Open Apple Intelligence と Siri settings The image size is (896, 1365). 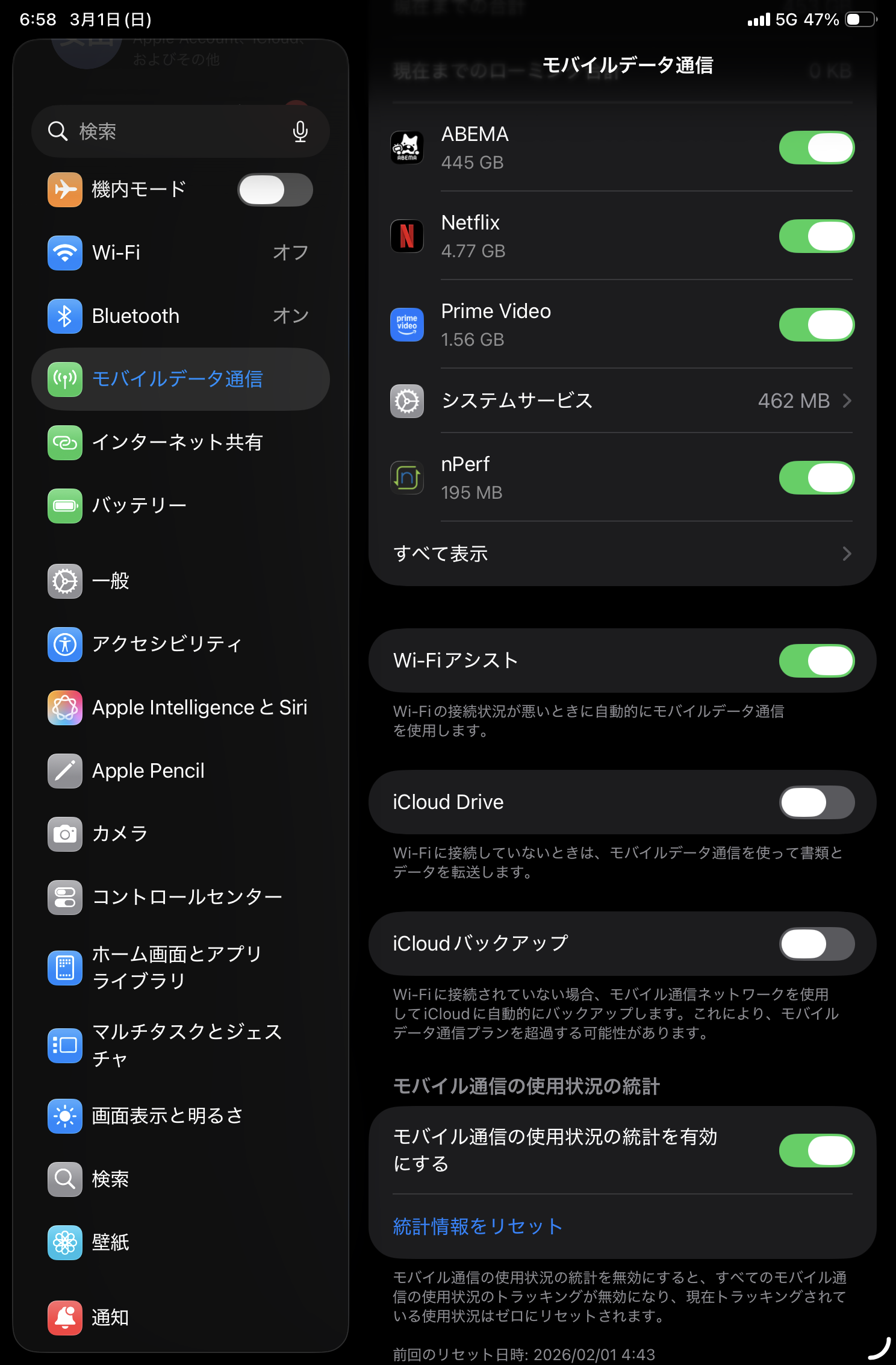179,708
